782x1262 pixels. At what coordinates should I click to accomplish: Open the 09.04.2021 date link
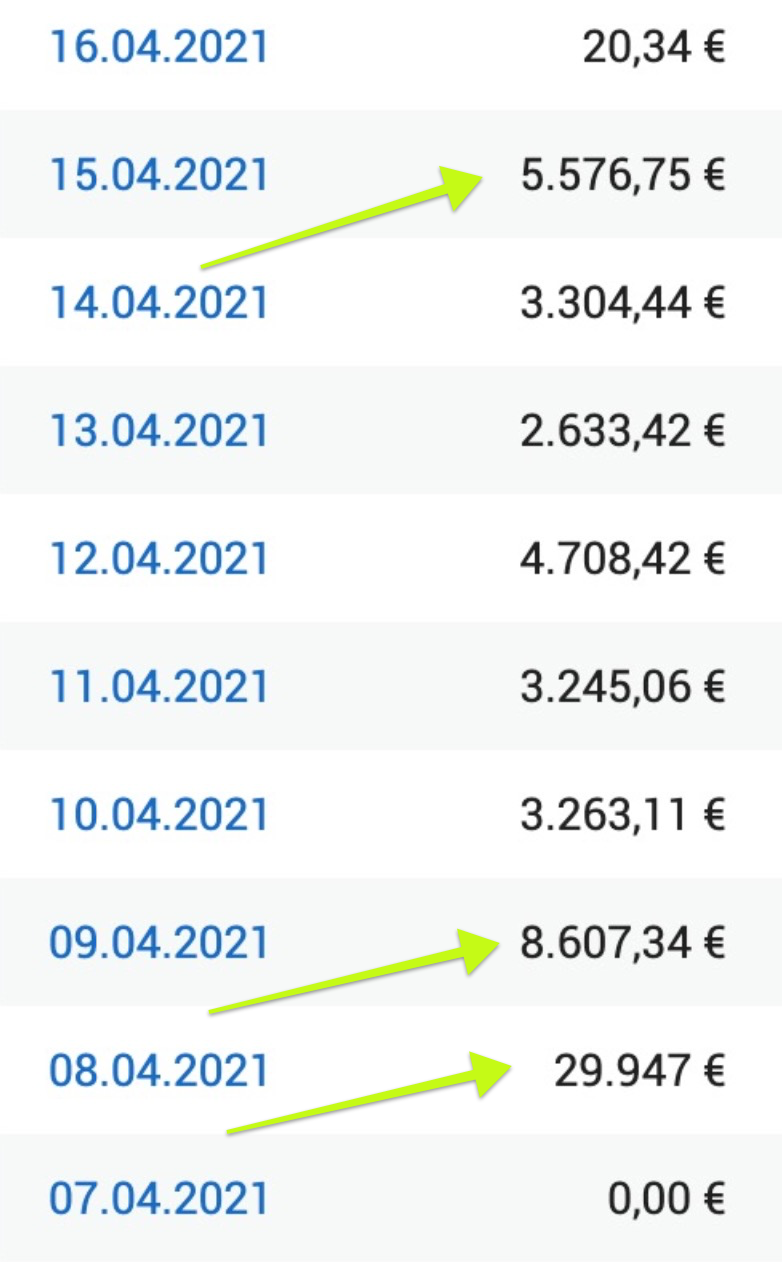159,943
